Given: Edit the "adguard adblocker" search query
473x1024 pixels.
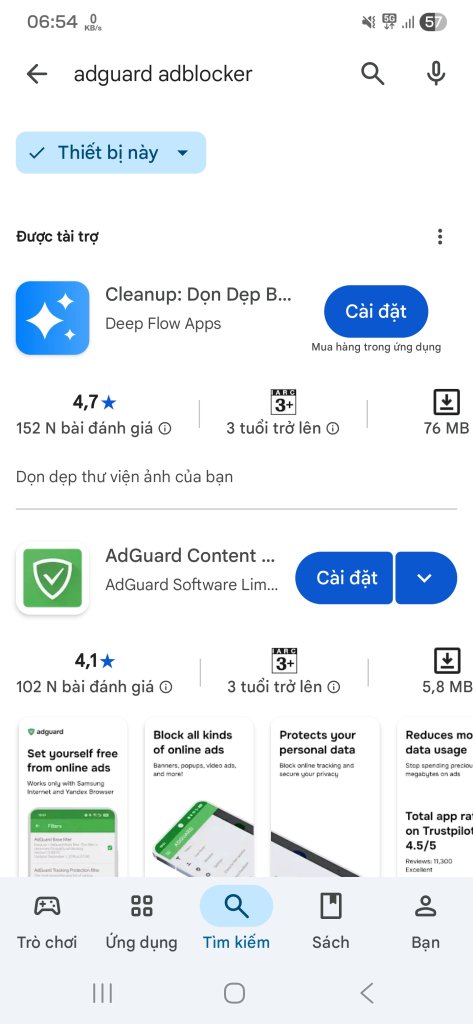Looking at the screenshot, I should pos(163,74).
